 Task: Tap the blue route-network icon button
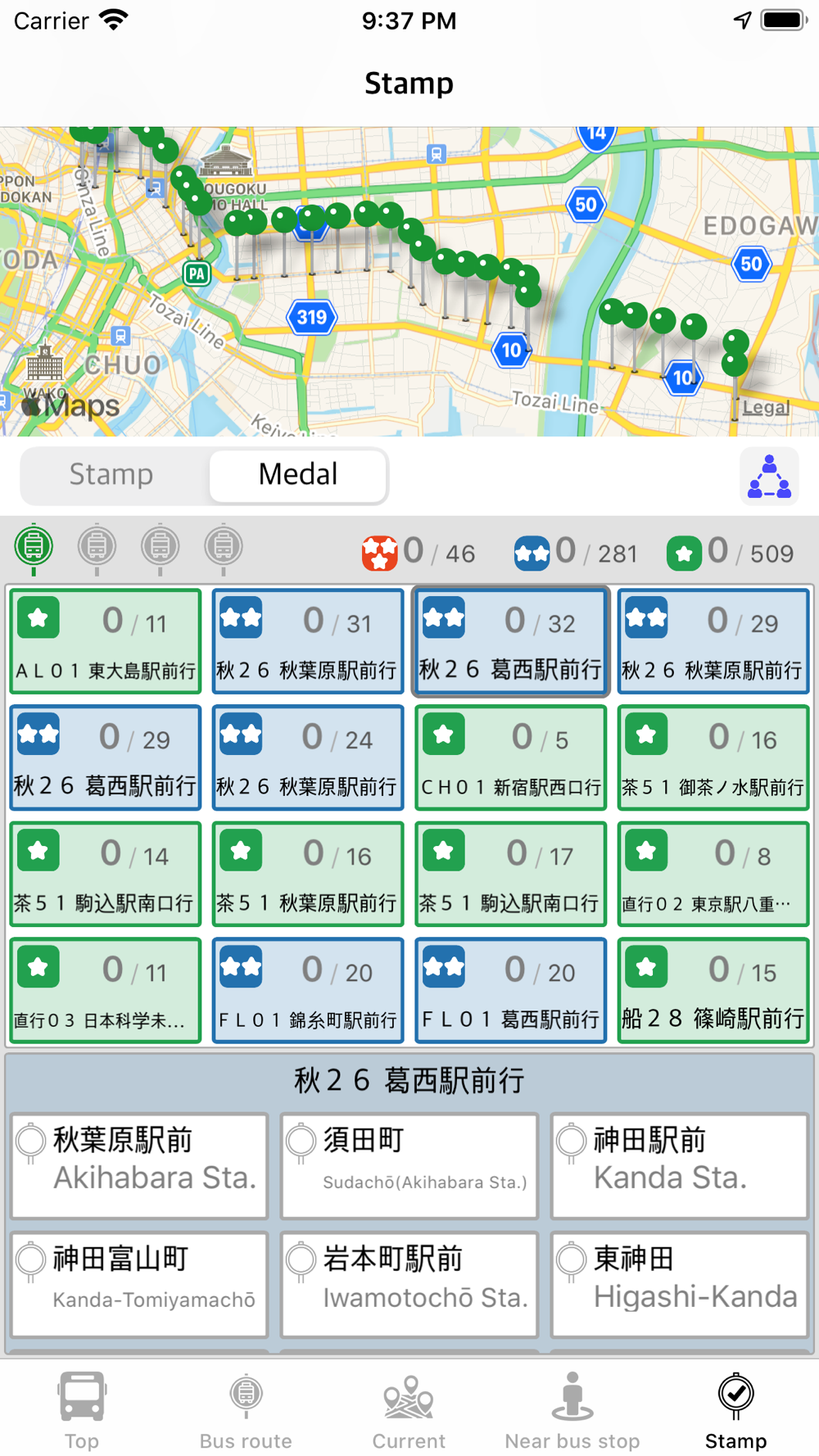769,477
